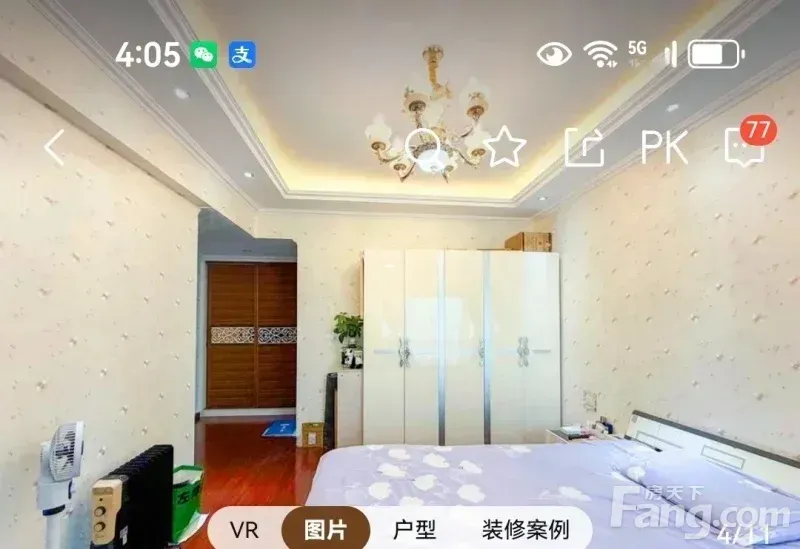Screen dimensions: 800x549
Task: Select the 图片 tab
Action: [x=326, y=530]
